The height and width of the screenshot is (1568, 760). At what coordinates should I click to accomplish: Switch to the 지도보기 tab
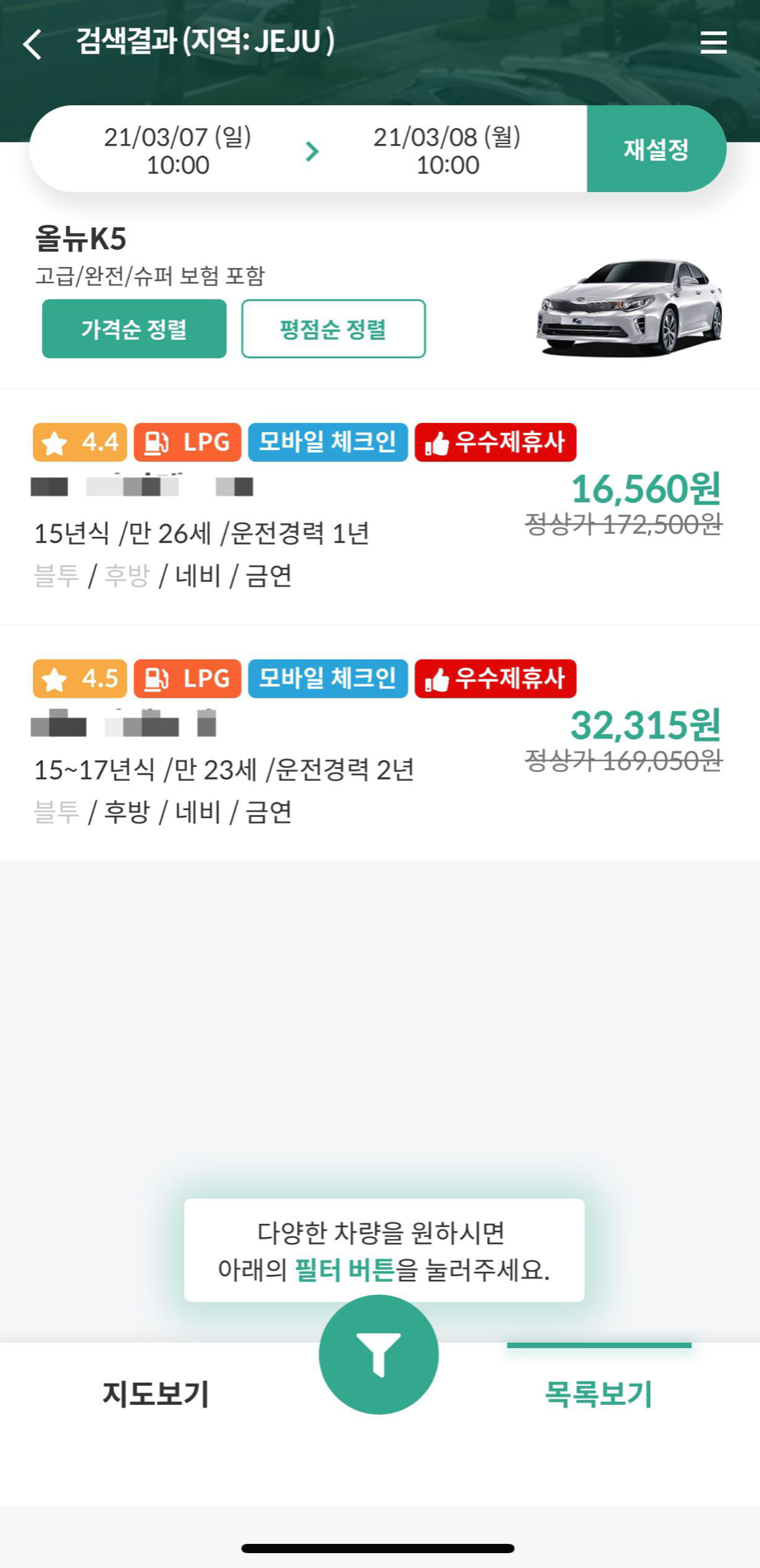(x=155, y=1393)
